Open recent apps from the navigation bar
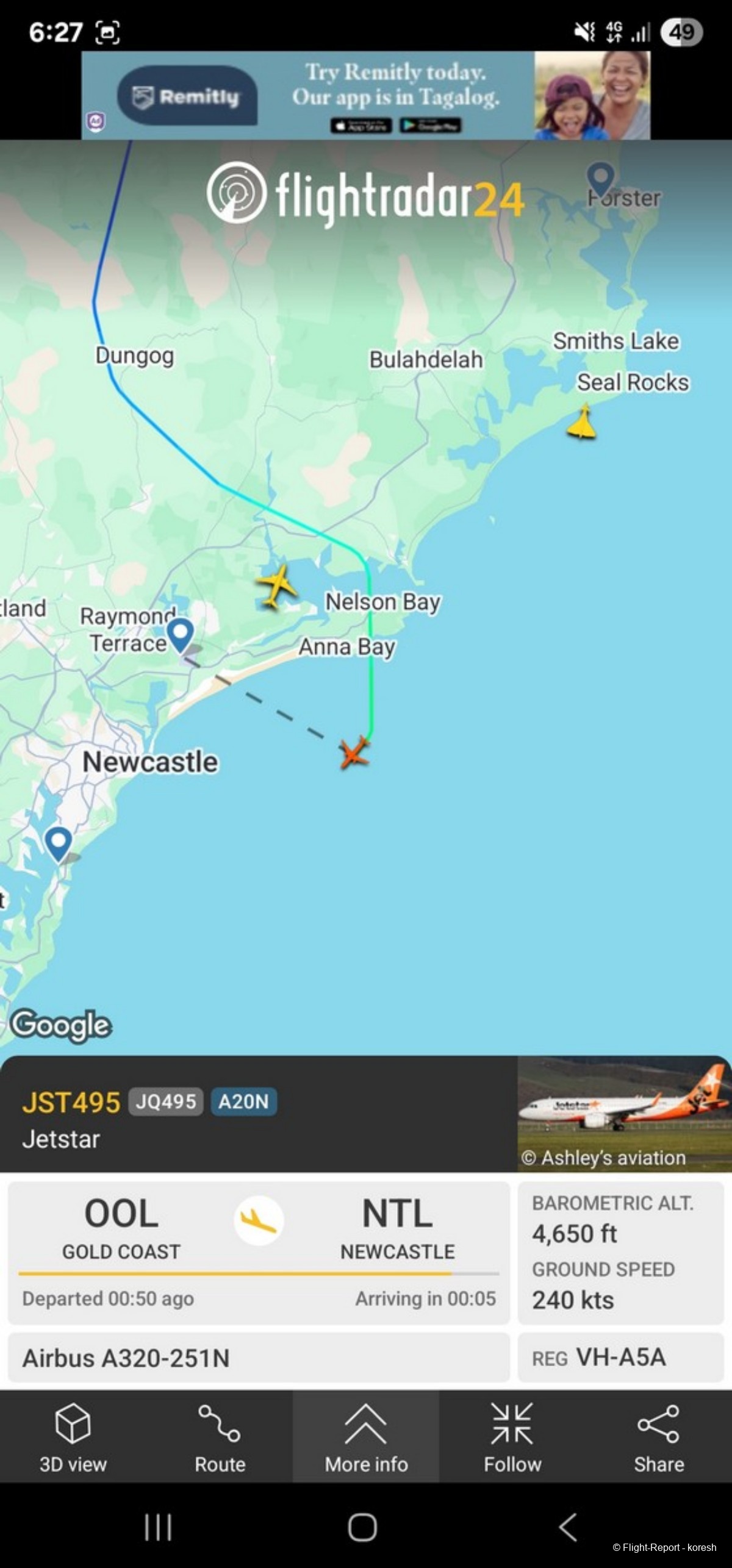 (158, 1527)
